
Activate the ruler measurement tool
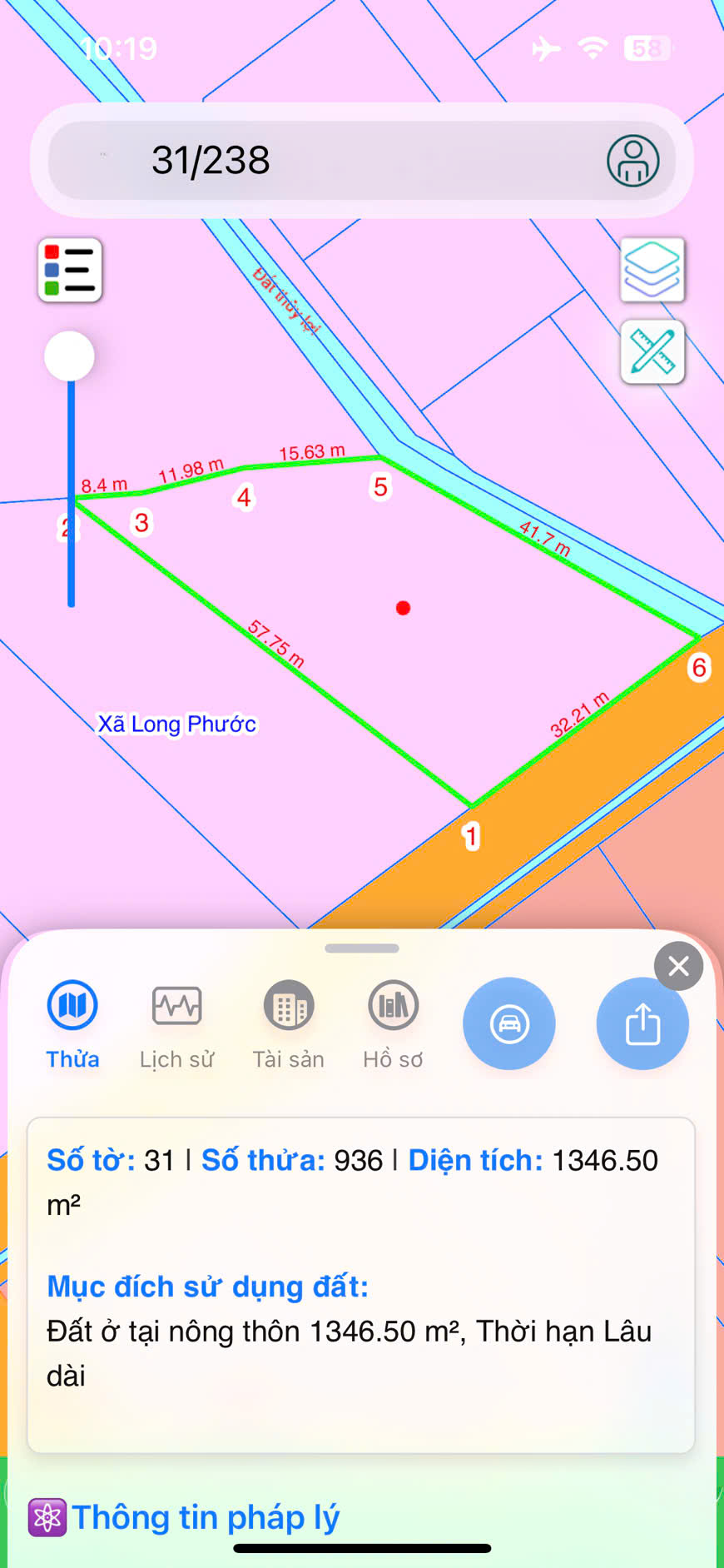[x=652, y=352]
